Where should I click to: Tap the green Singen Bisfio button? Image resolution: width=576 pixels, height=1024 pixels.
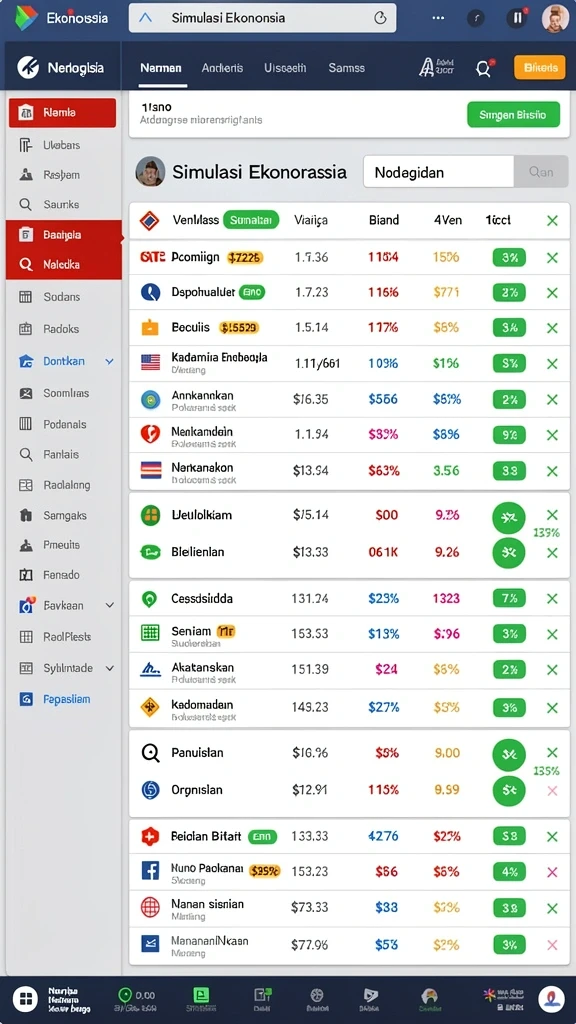click(x=513, y=114)
